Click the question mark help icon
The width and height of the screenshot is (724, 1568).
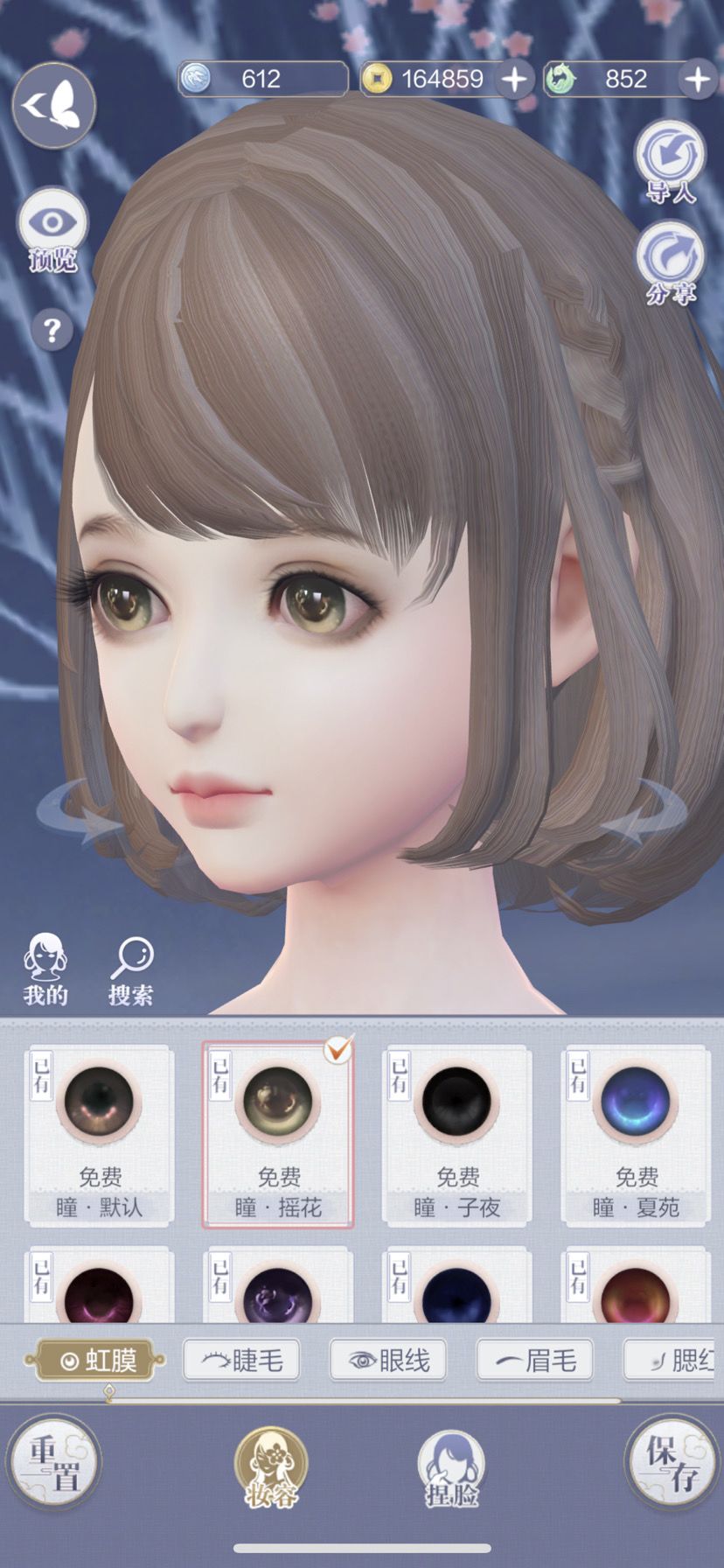click(x=52, y=328)
